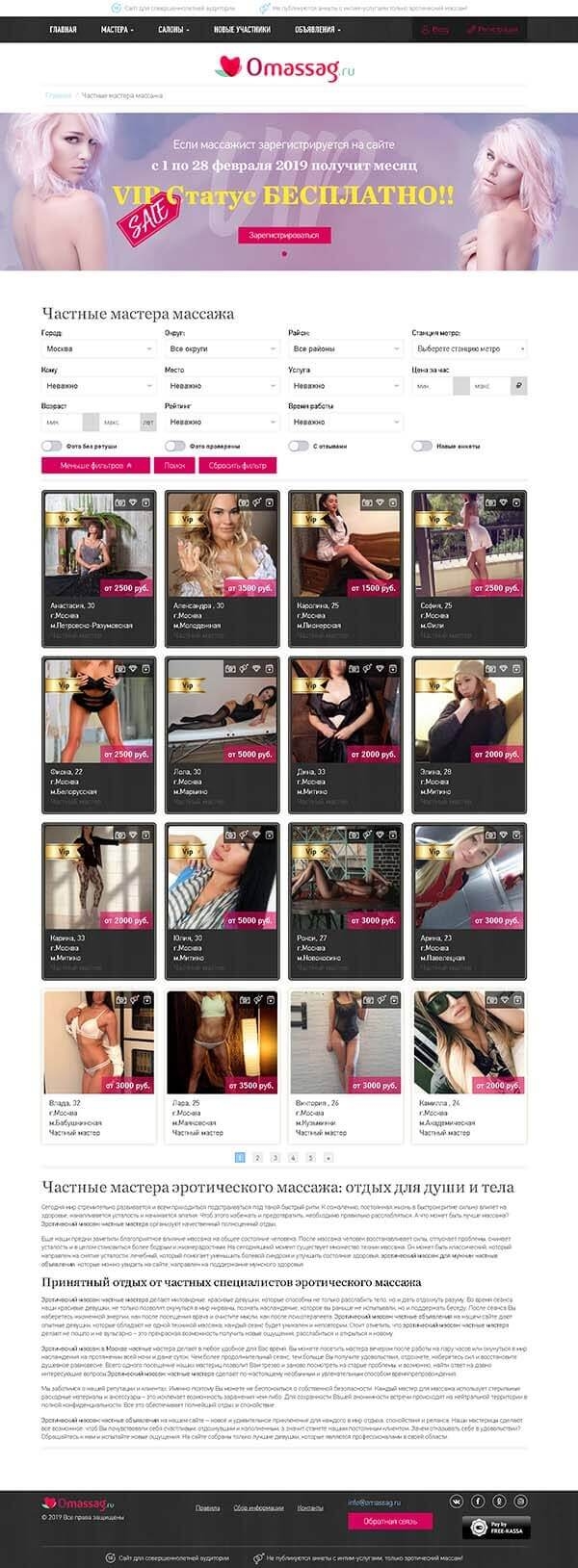Expand the Услуга filter dropdown
This screenshot has width=578, height=1568.
click(x=345, y=385)
